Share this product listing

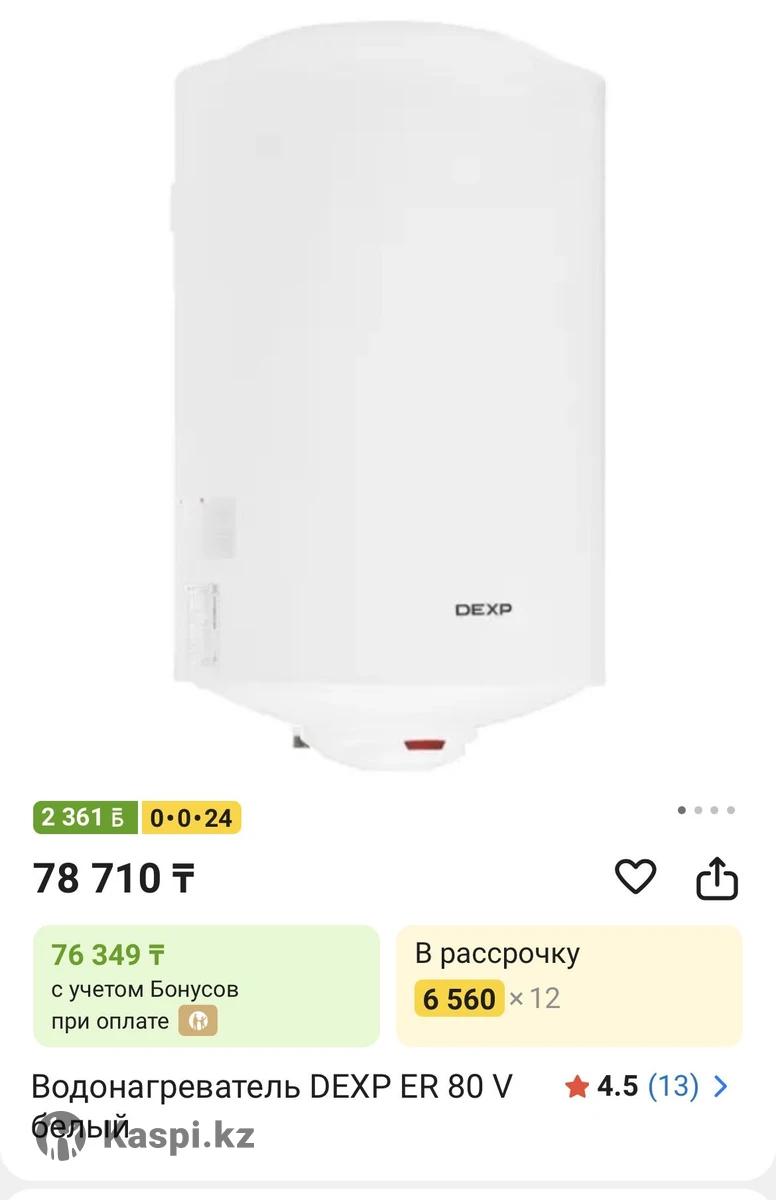click(716, 879)
